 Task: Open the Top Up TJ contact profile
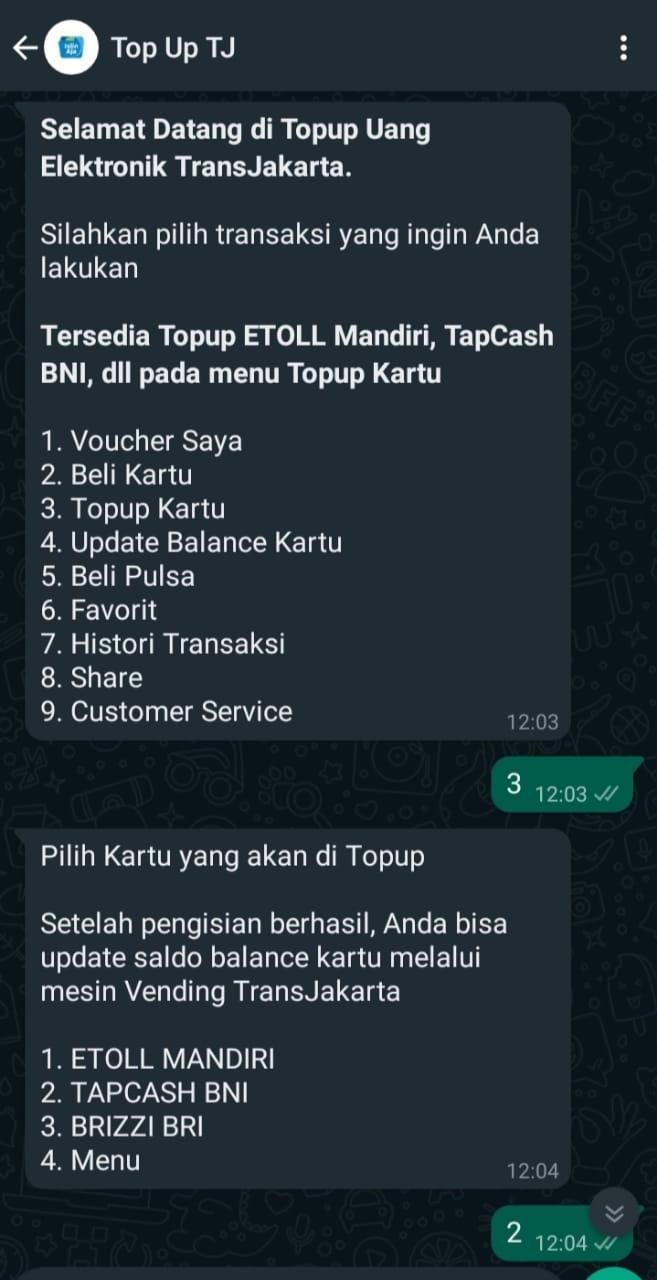[173, 47]
